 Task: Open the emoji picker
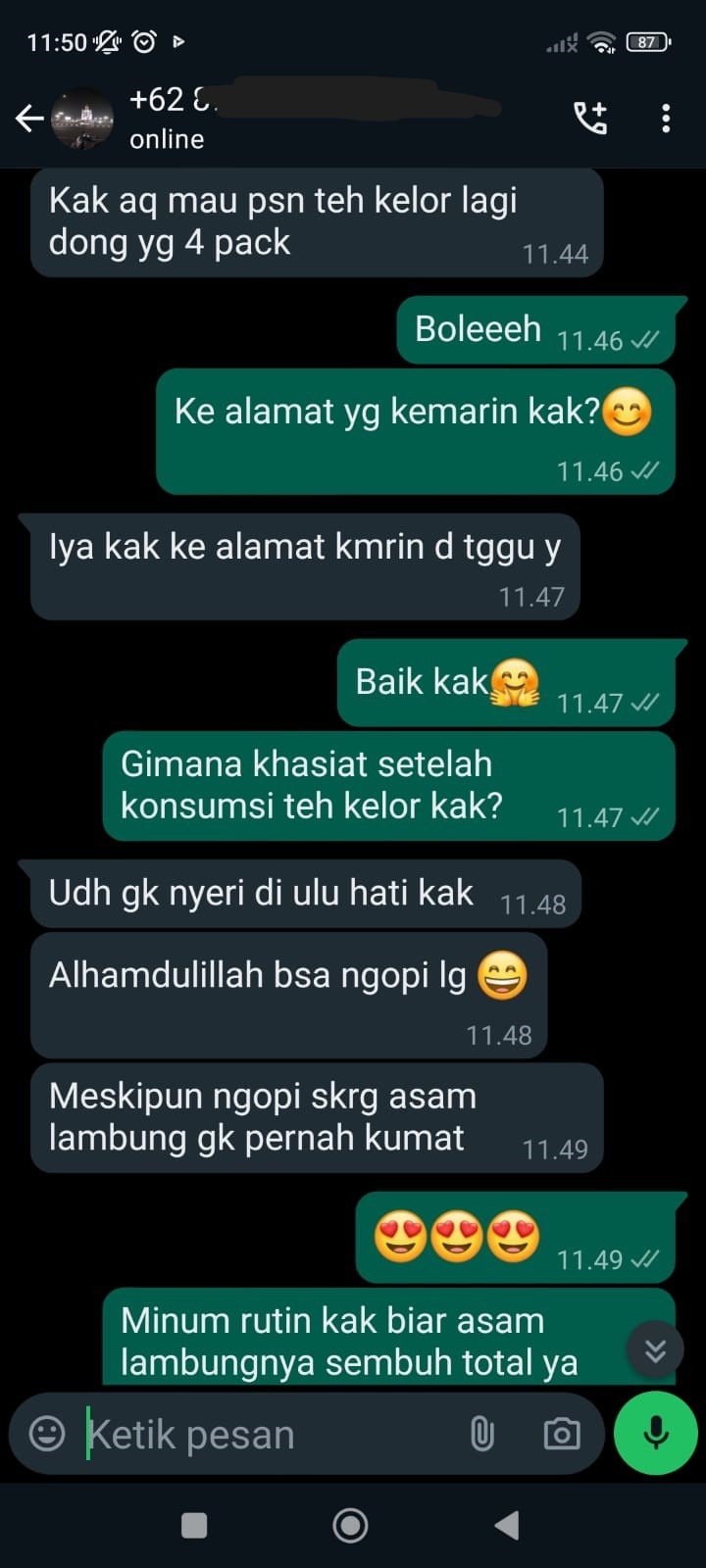(47, 1434)
